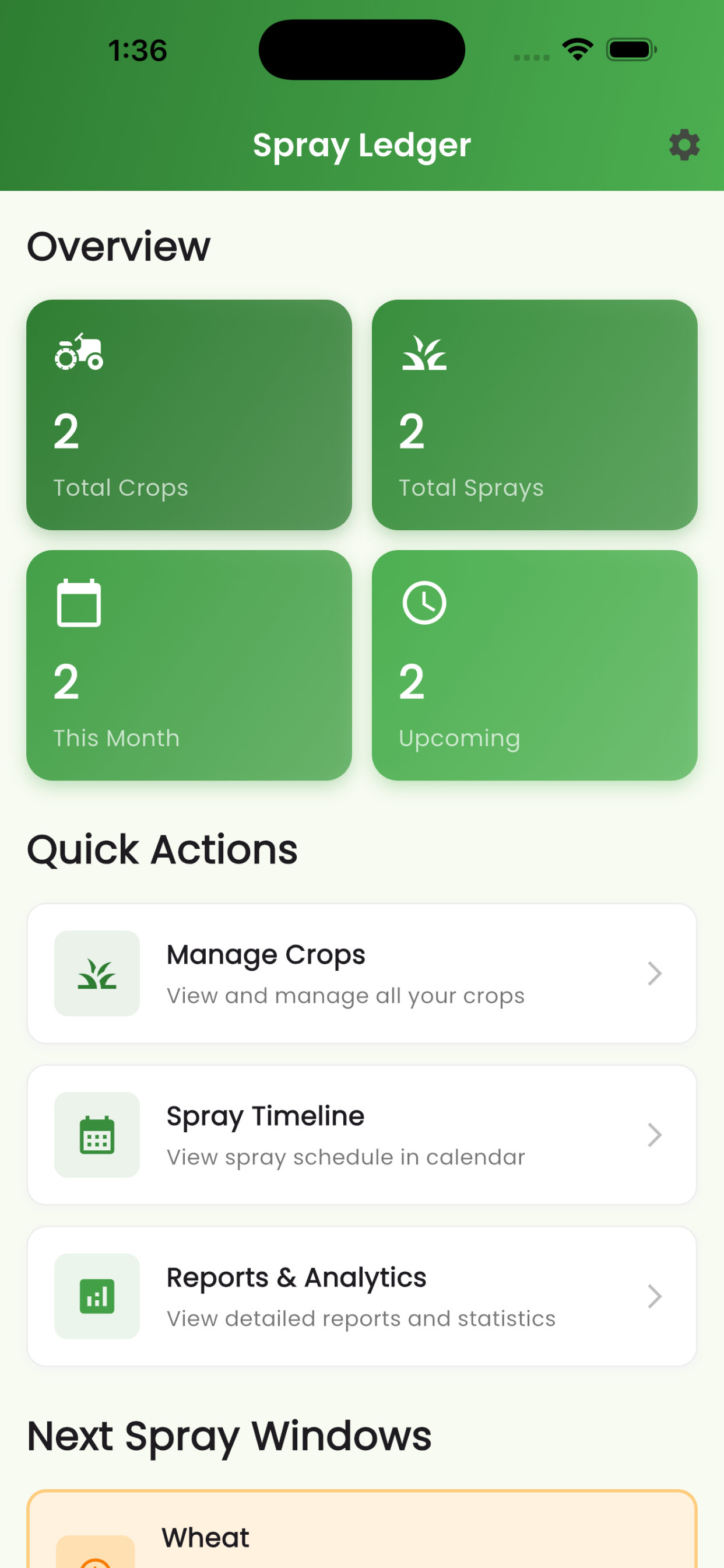
Task: Tap the Upcoming sprays stat card
Action: tap(534, 666)
